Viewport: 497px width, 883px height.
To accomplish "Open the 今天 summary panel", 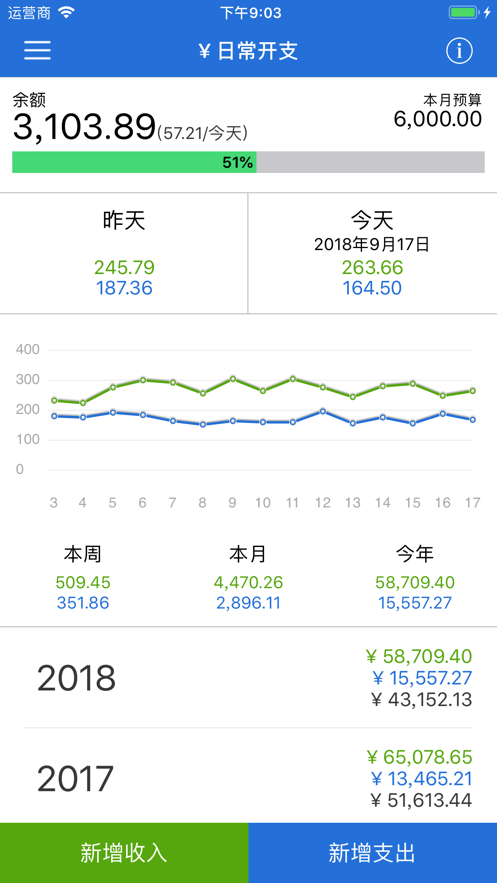I will (x=373, y=253).
